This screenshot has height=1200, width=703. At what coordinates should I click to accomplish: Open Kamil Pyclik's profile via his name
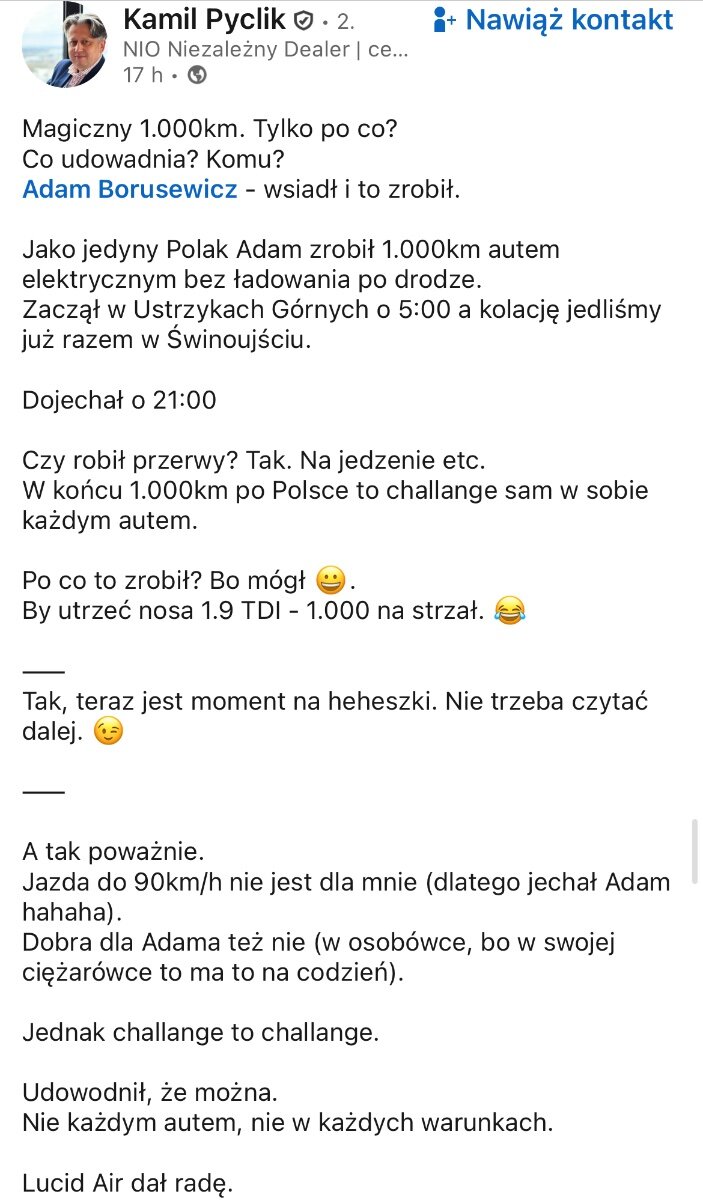click(204, 18)
